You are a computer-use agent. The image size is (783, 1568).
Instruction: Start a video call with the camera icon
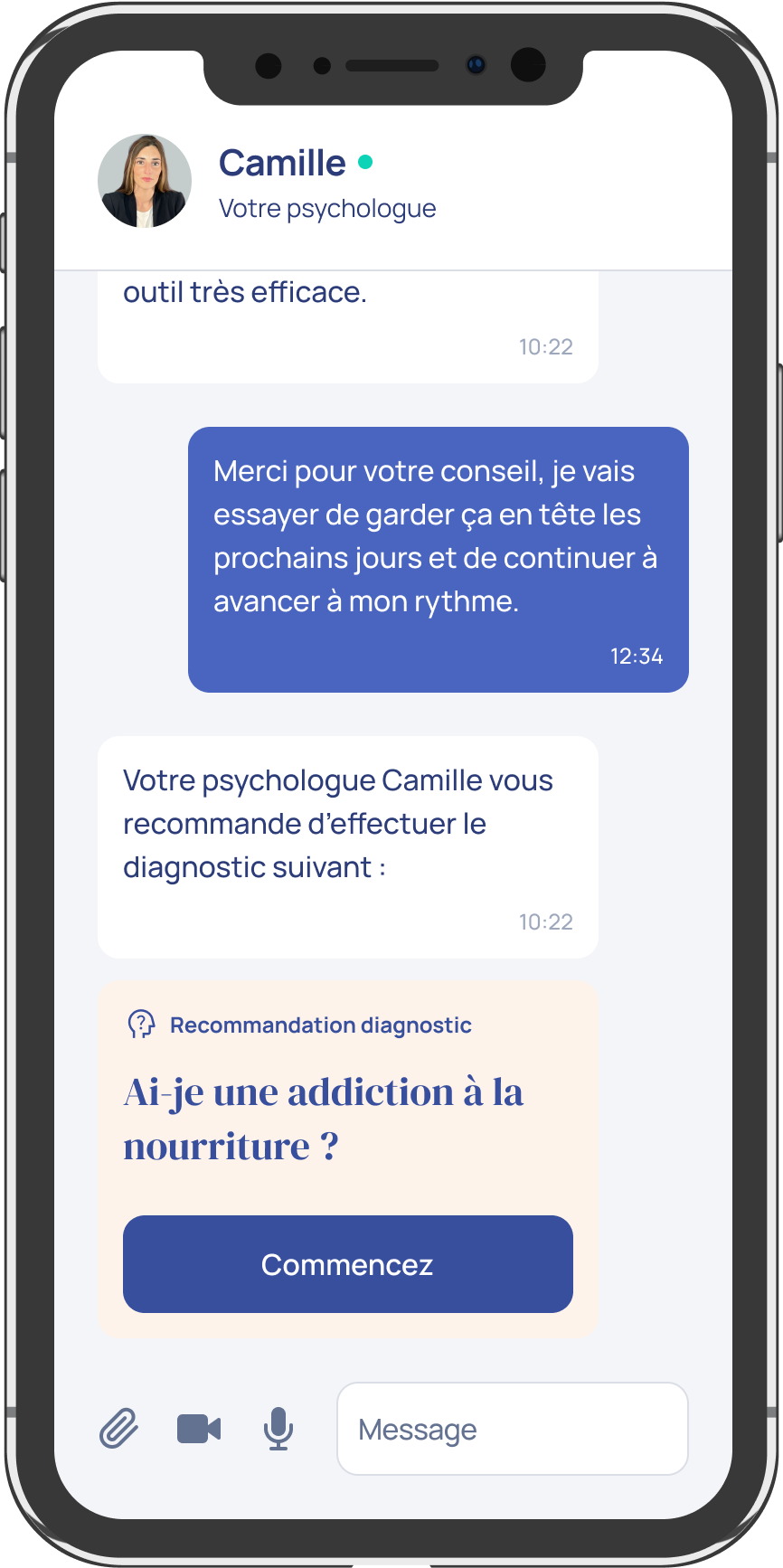(x=199, y=1429)
